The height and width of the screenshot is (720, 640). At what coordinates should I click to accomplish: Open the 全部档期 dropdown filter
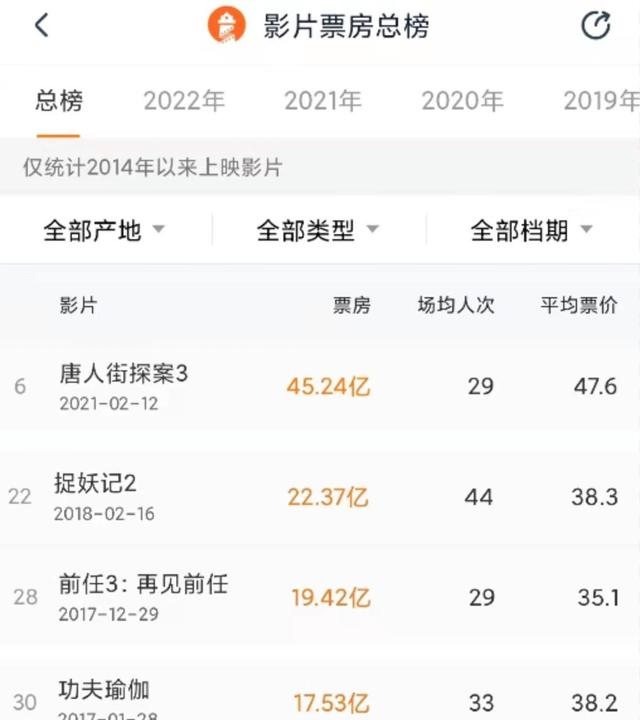pyautogui.click(x=532, y=231)
